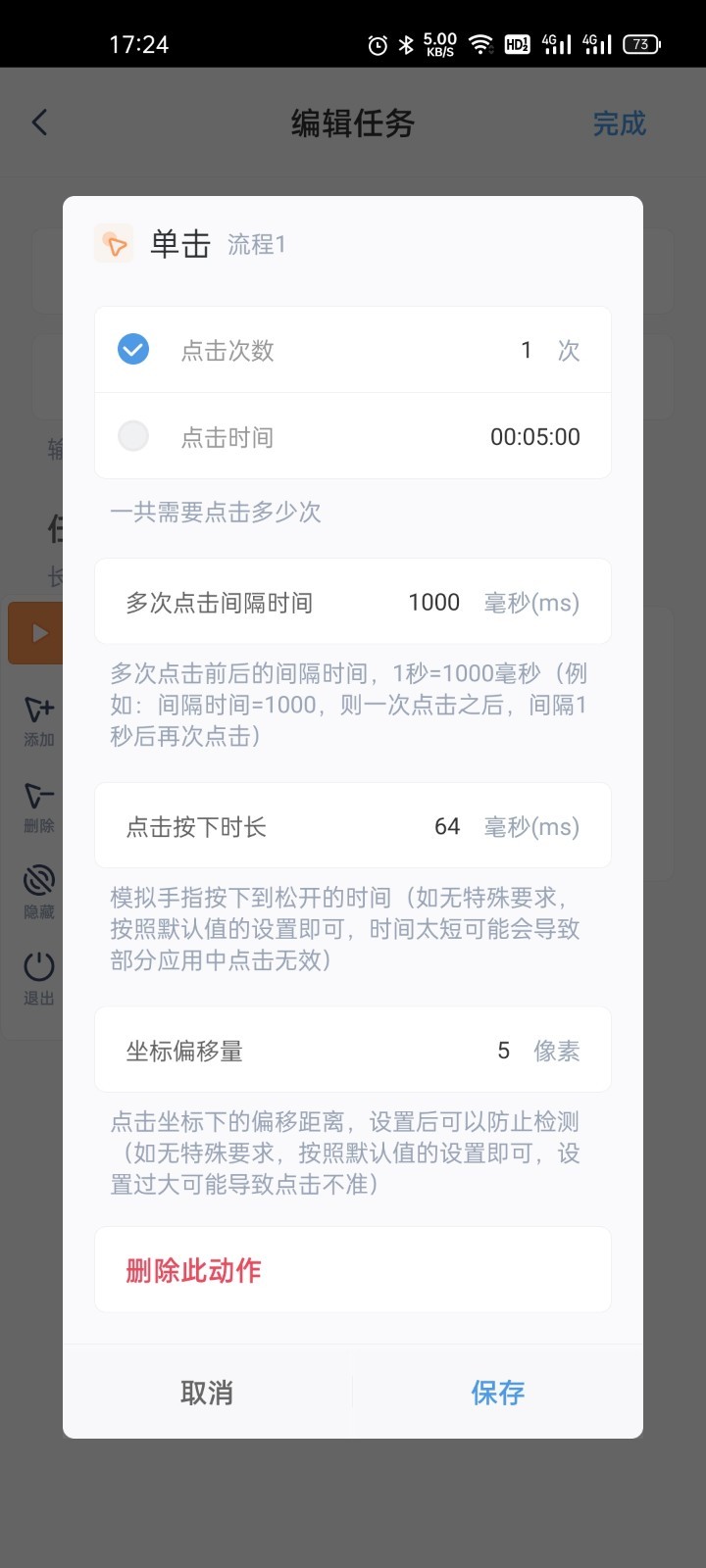
Task: Tap 取消 to cancel the dialog
Action: 207,1393
